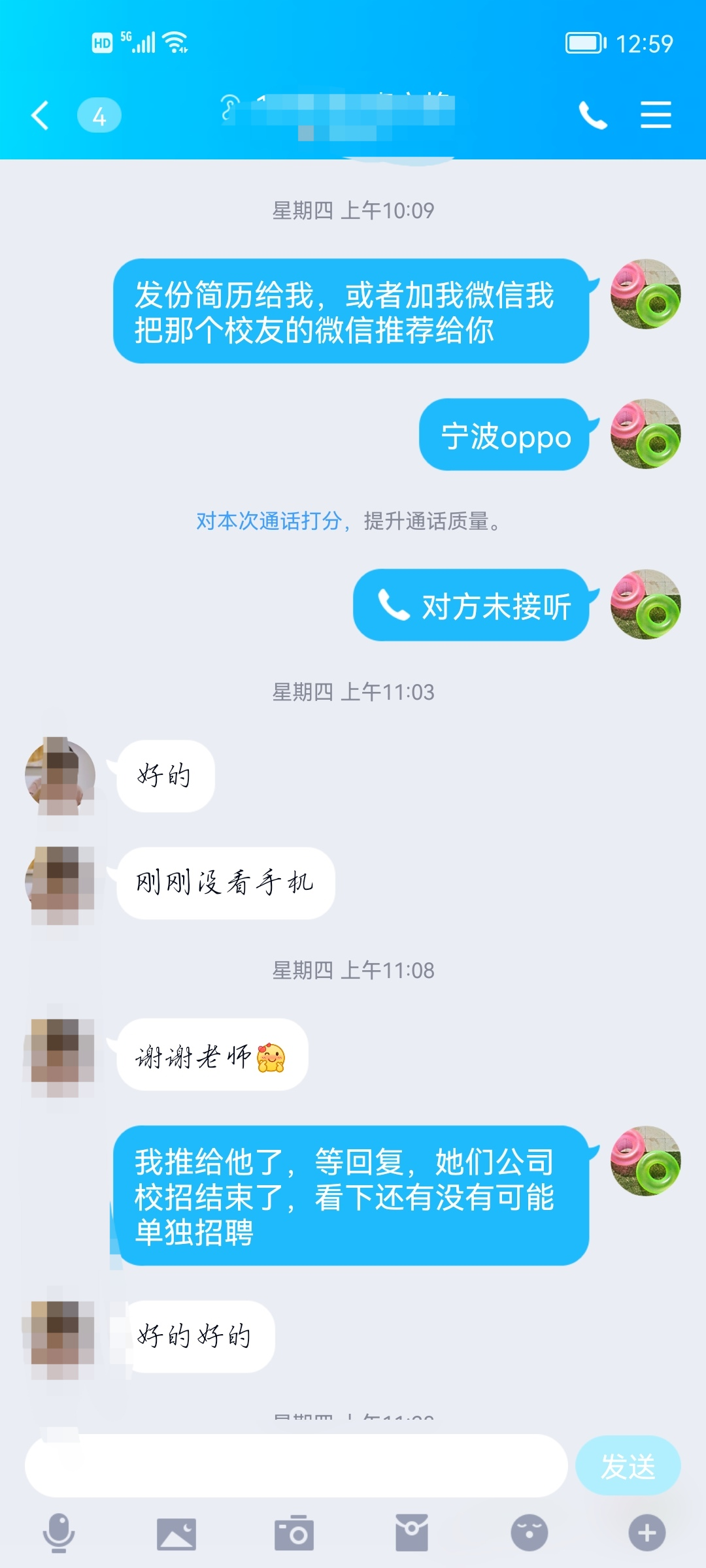Tap the 发送 send button
Image resolution: width=706 pixels, height=1568 pixels.
pyautogui.click(x=628, y=1466)
